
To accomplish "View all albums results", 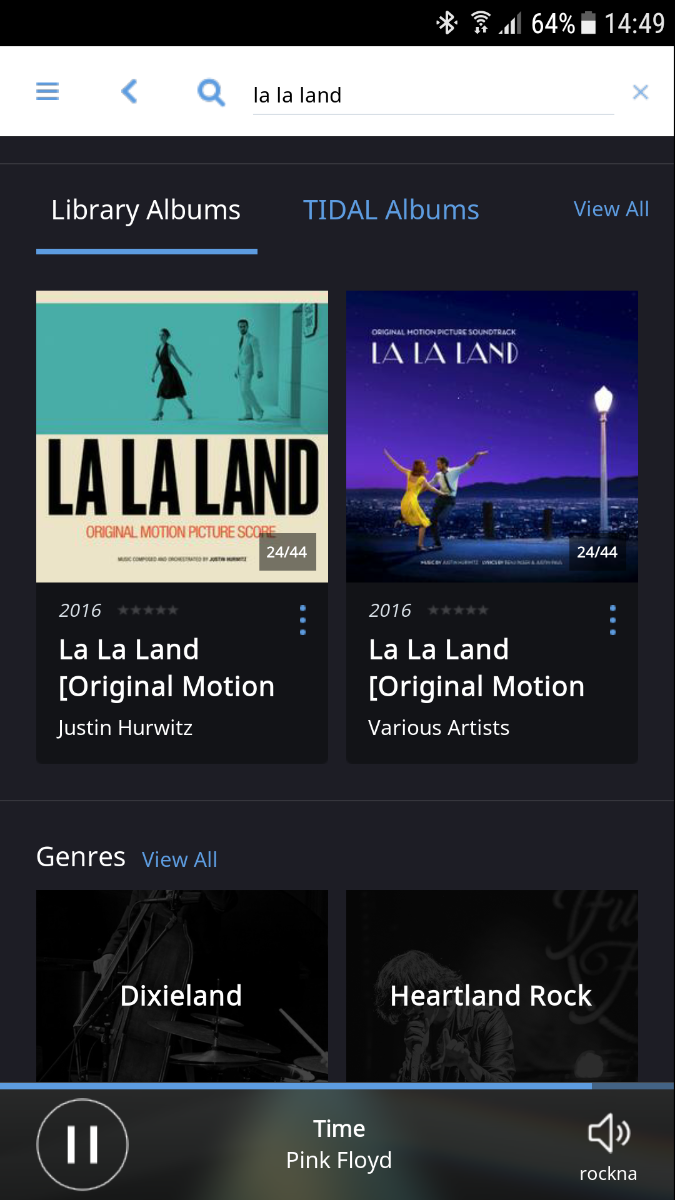I will point(610,209).
